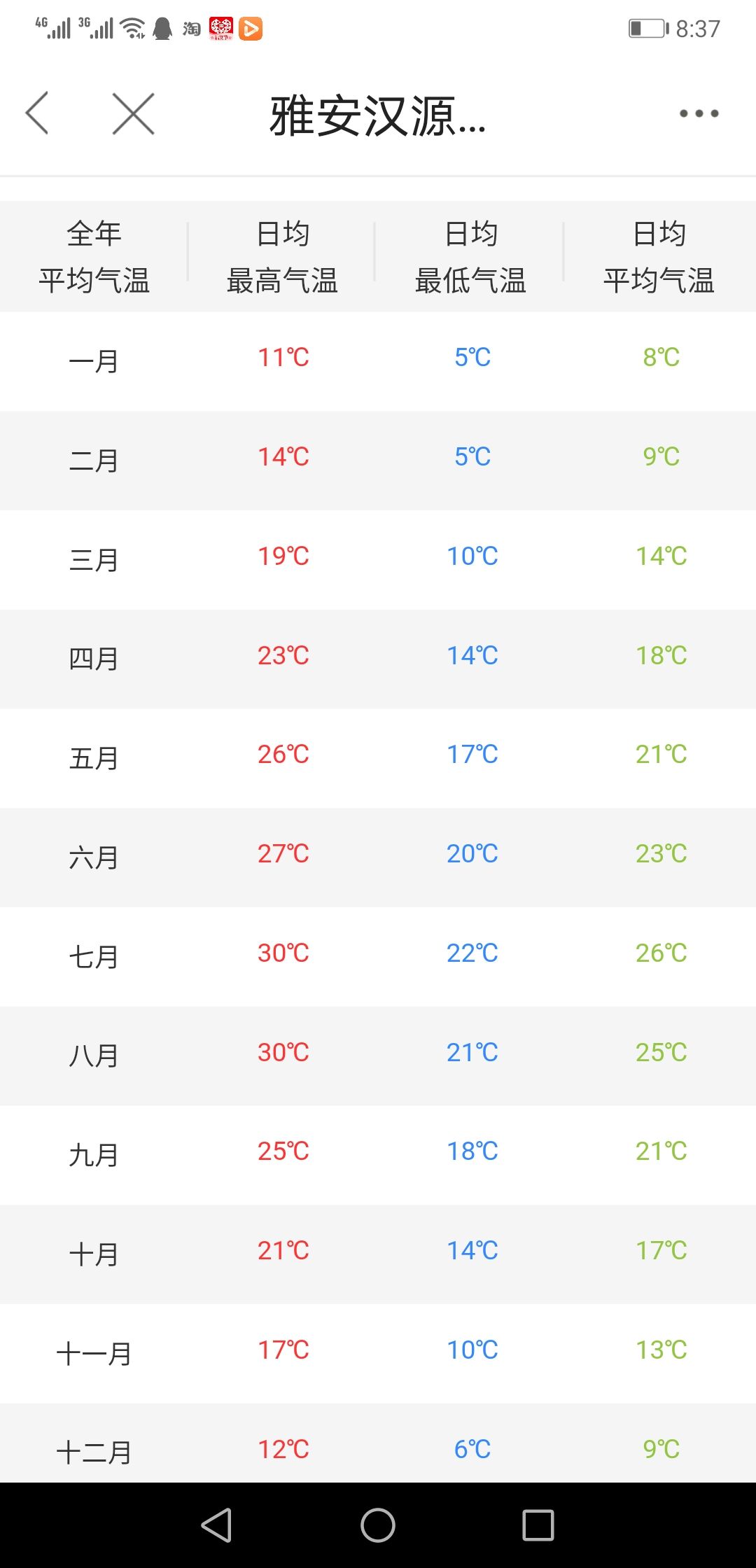756x1568 pixels.
Task: Go back using the header arrow
Action: pyautogui.click(x=37, y=113)
